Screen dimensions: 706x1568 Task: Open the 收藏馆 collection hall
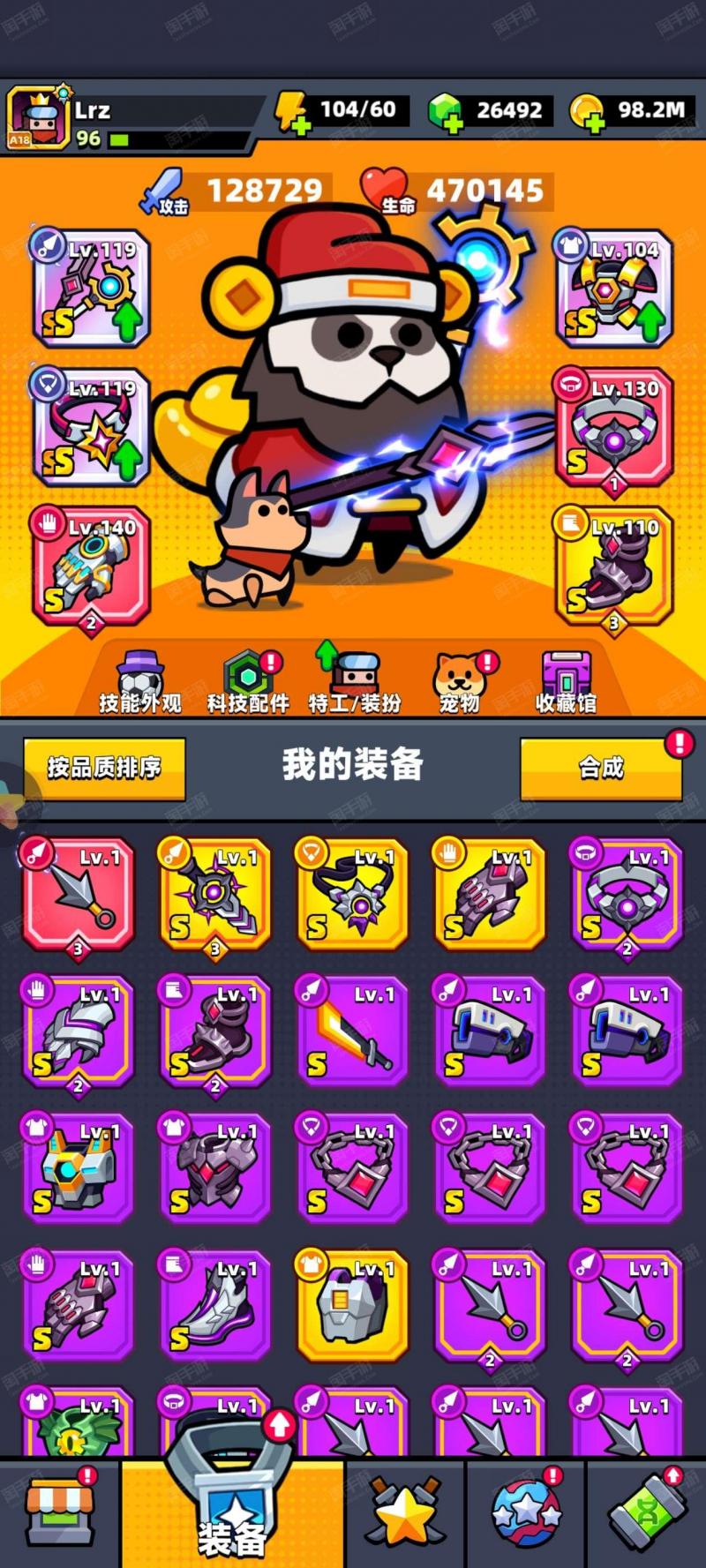point(566,682)
